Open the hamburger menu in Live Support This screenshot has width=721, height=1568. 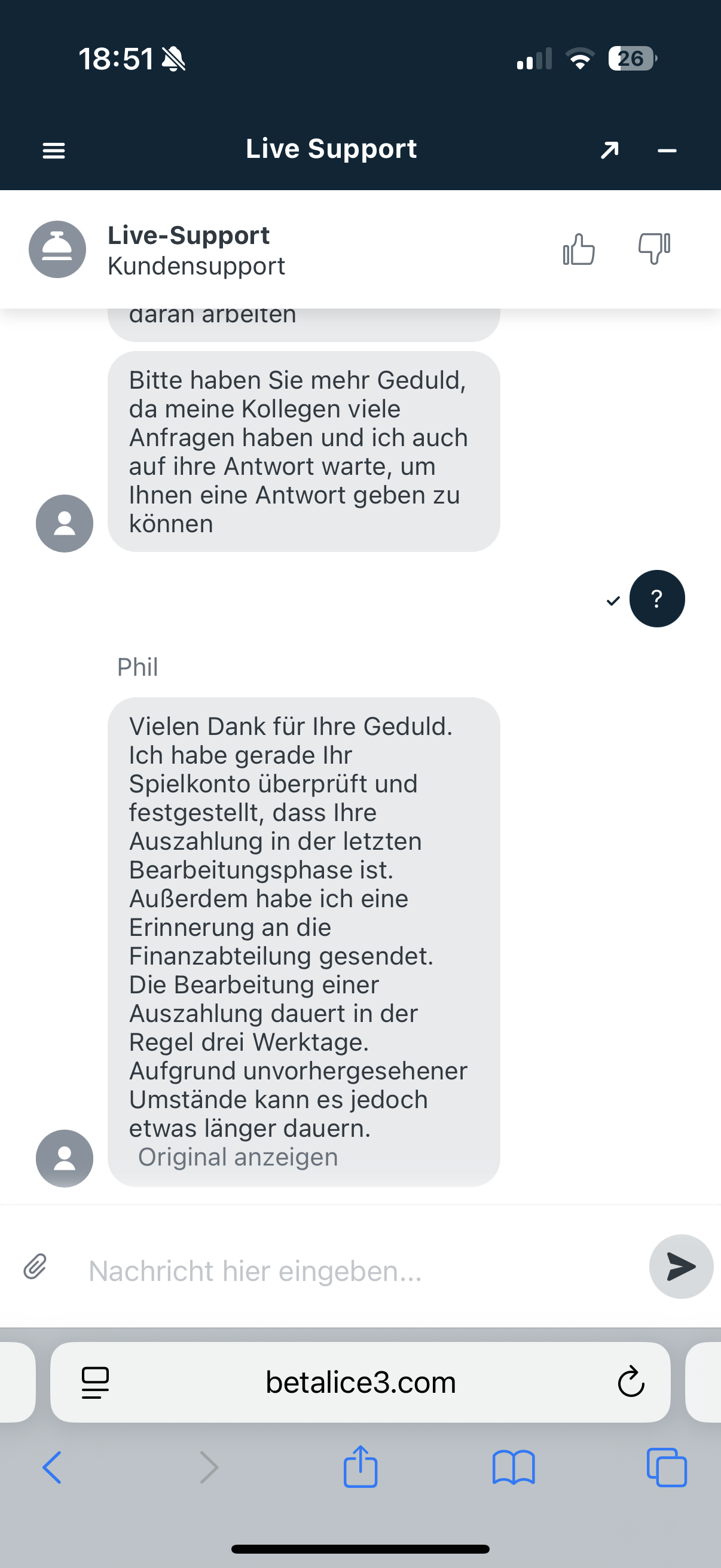(x=54, y=150)
